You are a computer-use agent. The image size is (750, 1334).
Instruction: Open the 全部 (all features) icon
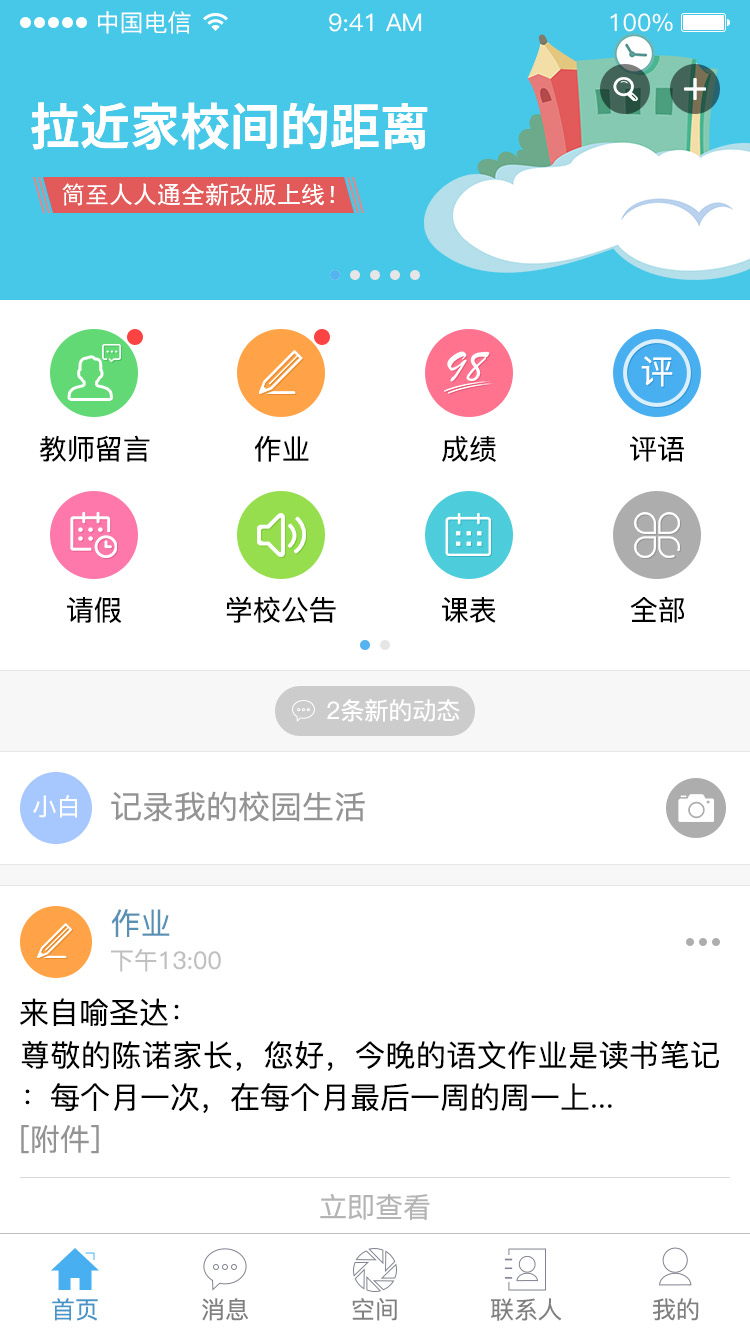656,535
